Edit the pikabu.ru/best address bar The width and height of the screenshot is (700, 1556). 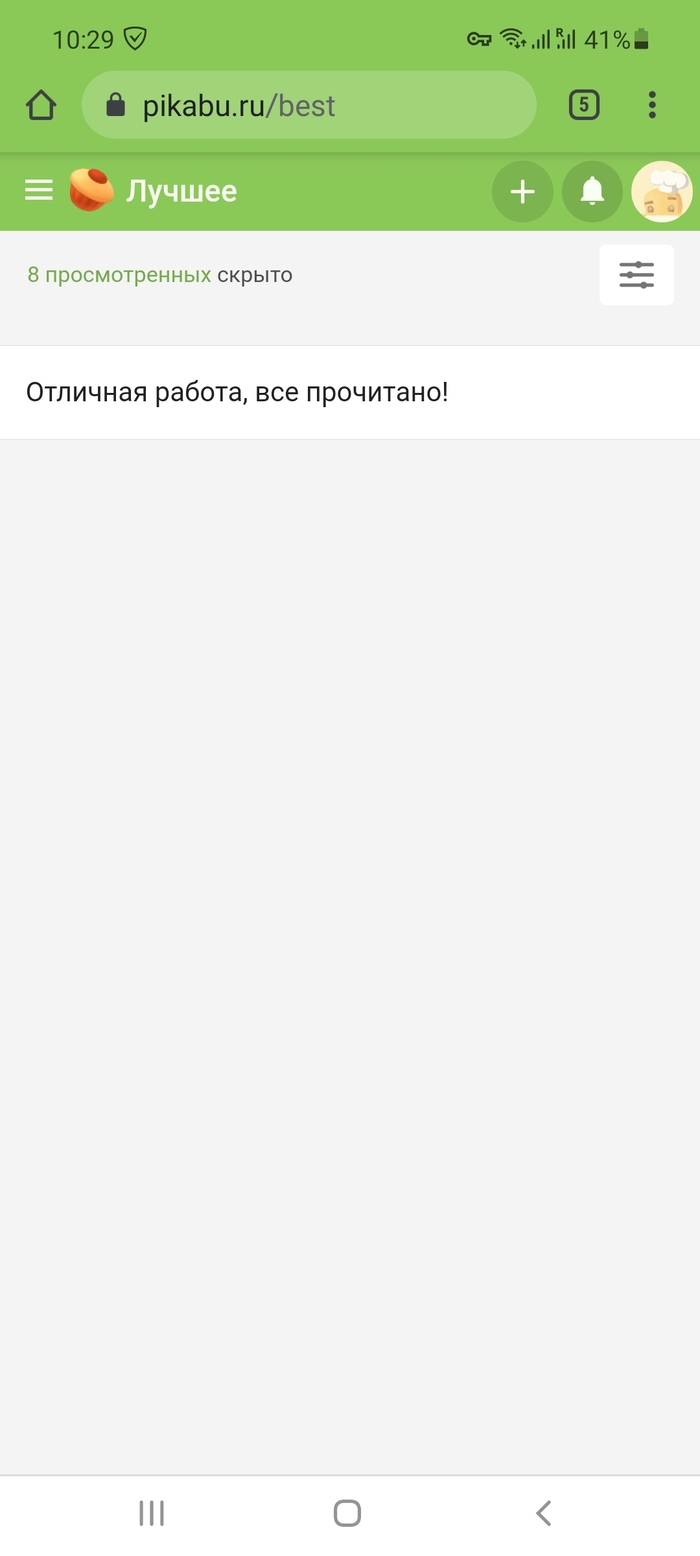point(308,105)
